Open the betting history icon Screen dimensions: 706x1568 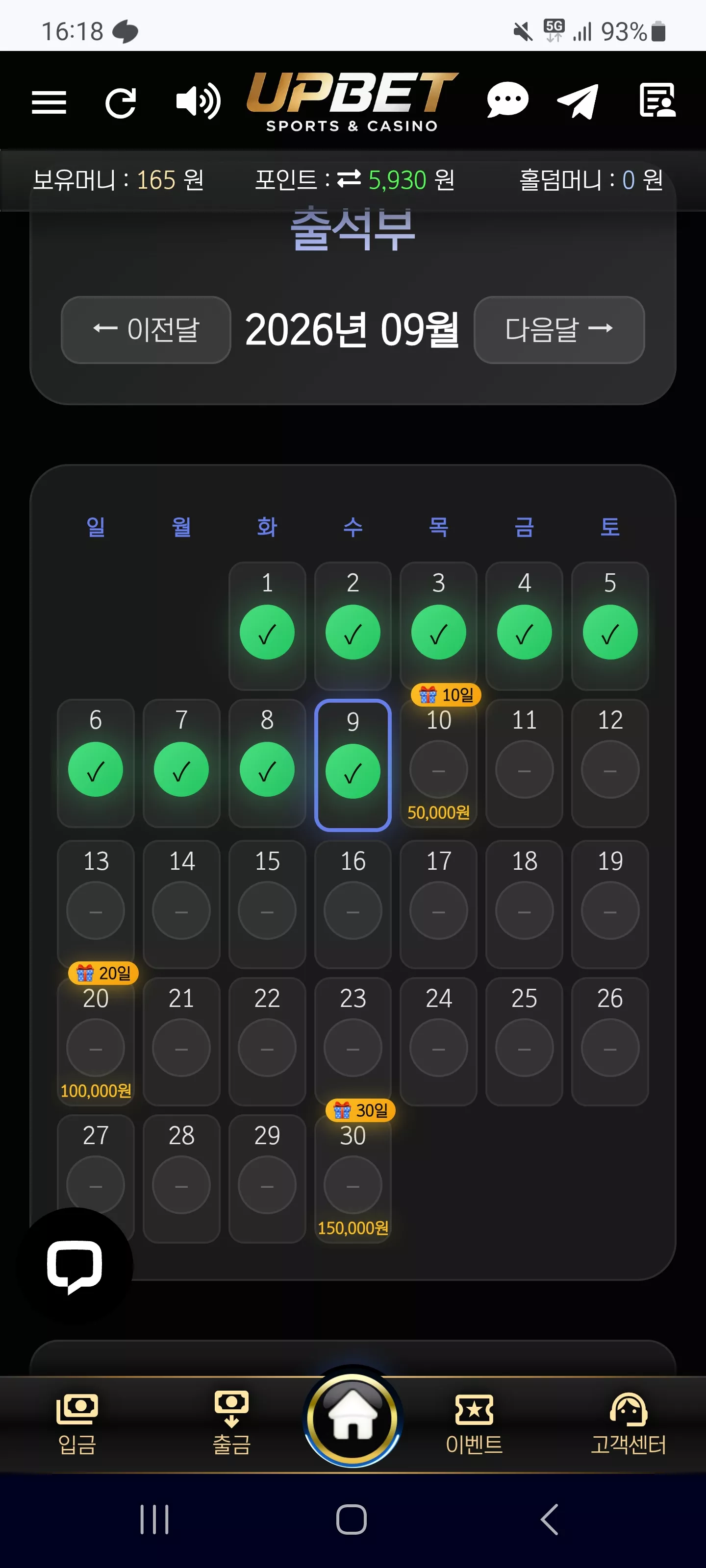(x=658, y=100)
